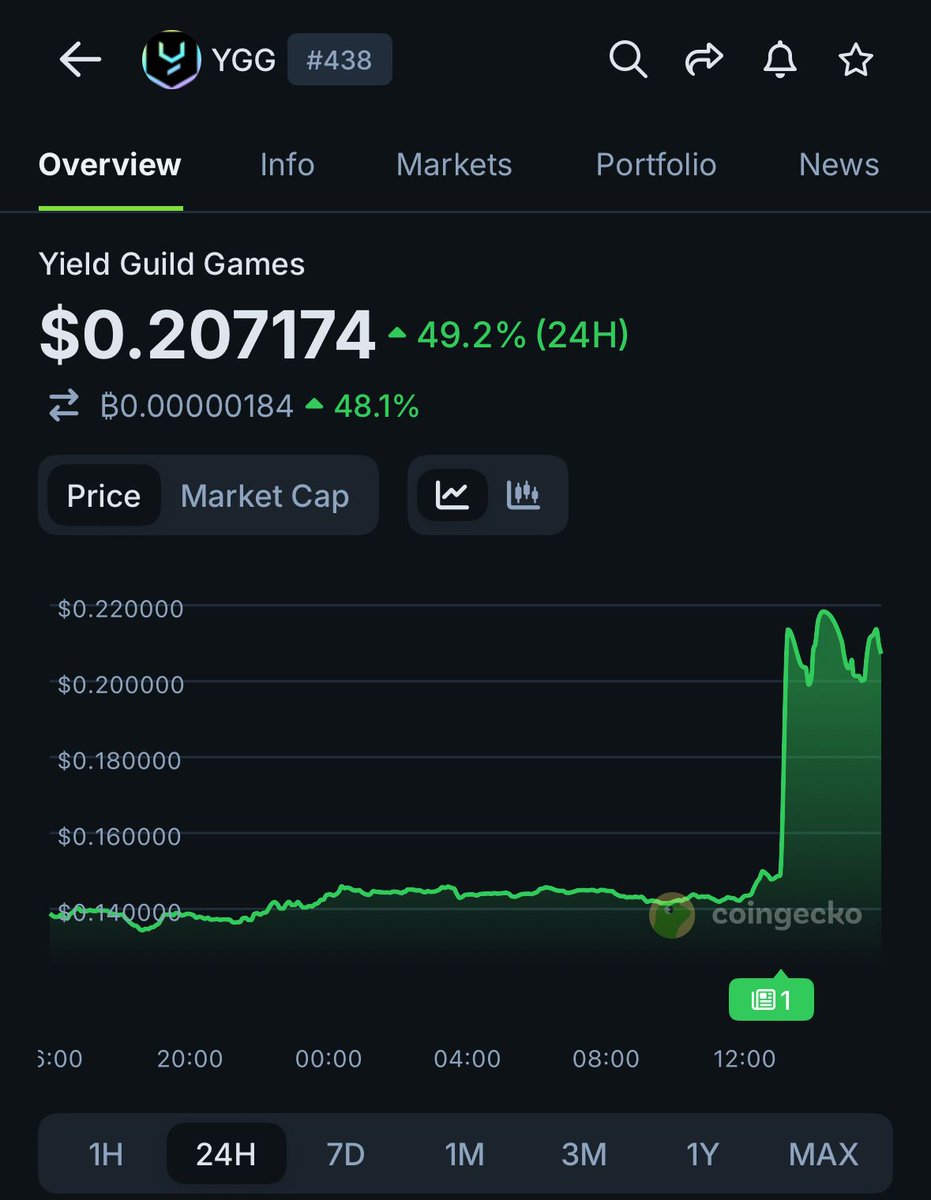Open the news marker on the chart

[771, 999]
